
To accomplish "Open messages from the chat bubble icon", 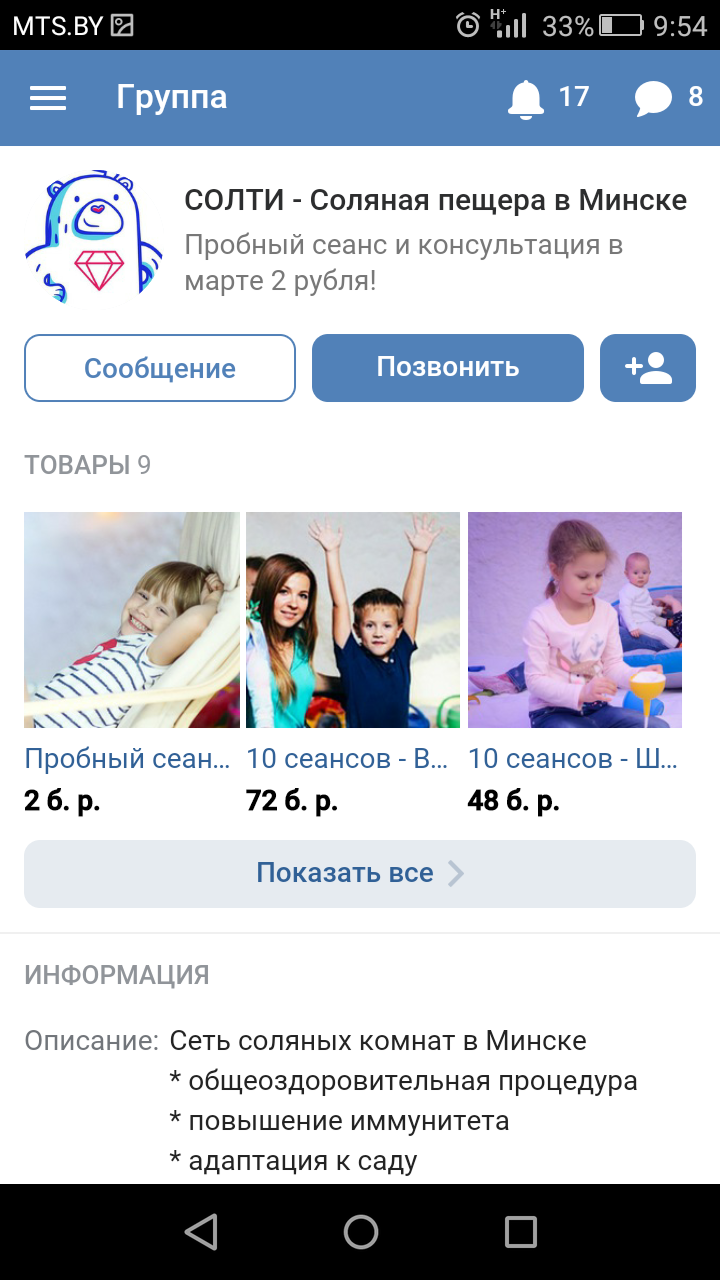I will click(653, 98).
